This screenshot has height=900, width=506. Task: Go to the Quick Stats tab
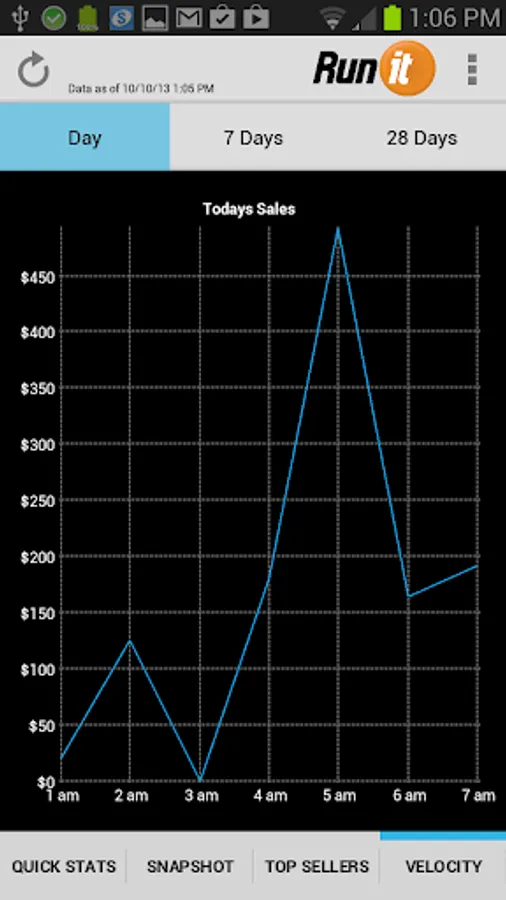[64, 866]
